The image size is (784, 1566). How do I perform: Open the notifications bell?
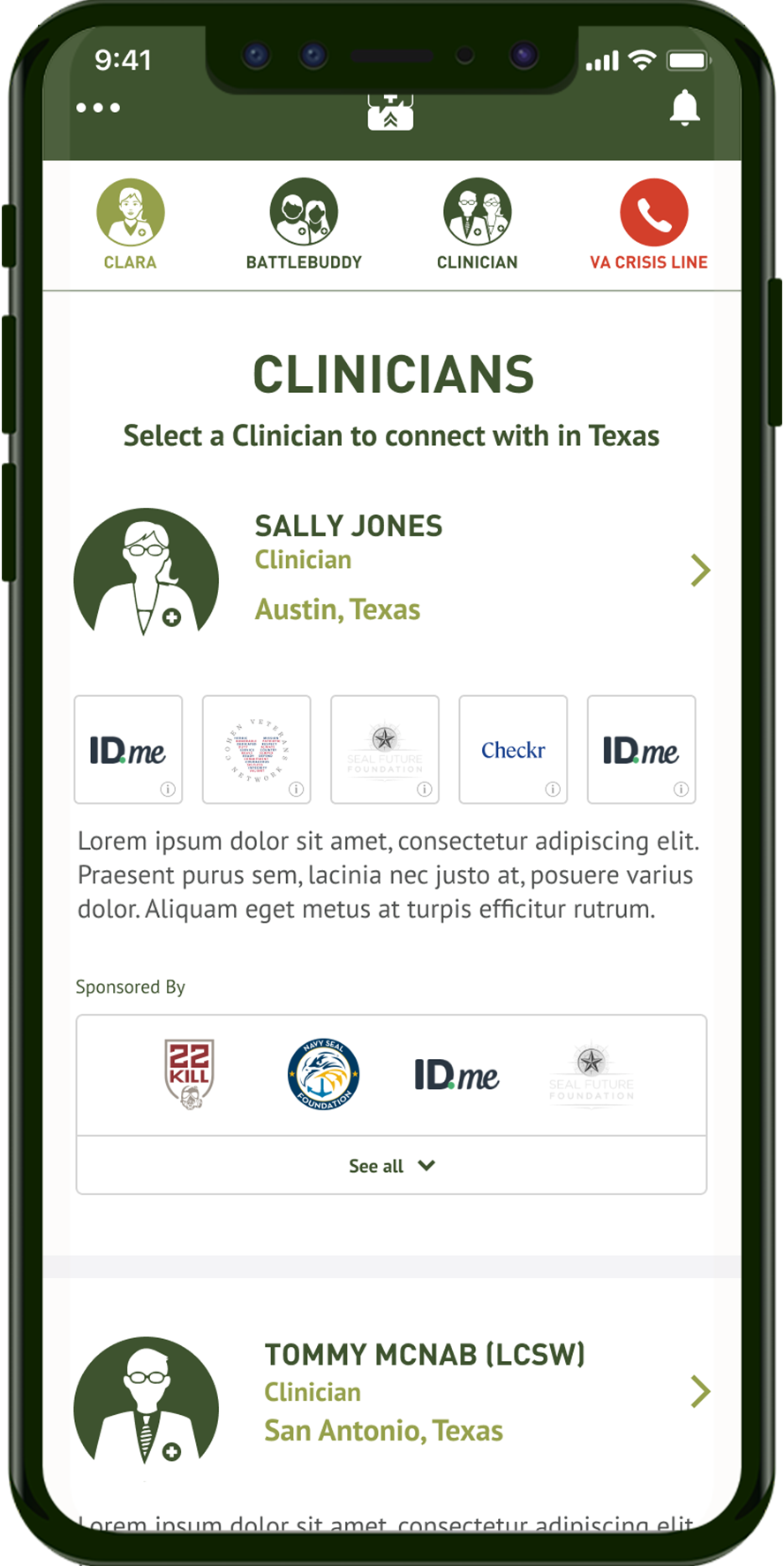684,109
